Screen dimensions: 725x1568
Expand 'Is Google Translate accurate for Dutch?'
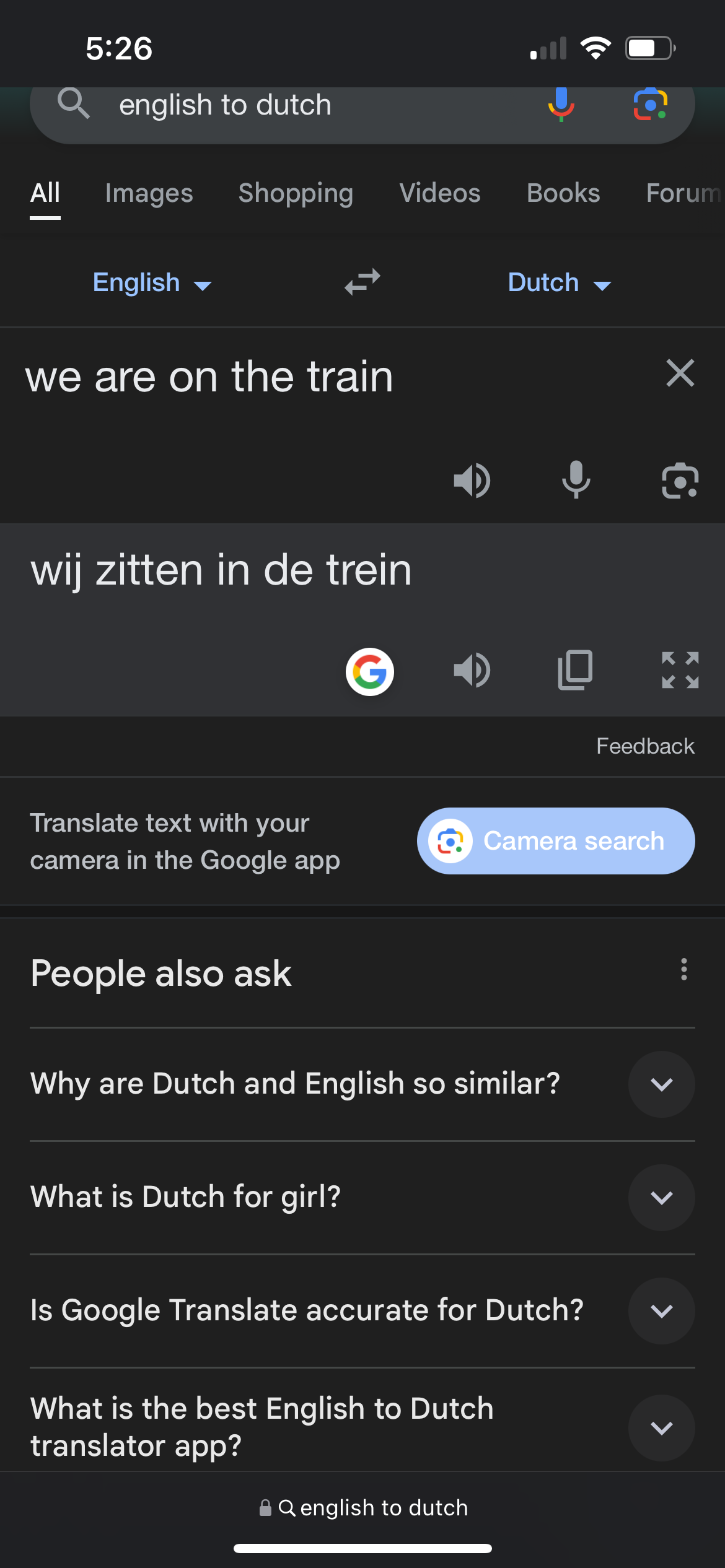(x=661, y=1311)
